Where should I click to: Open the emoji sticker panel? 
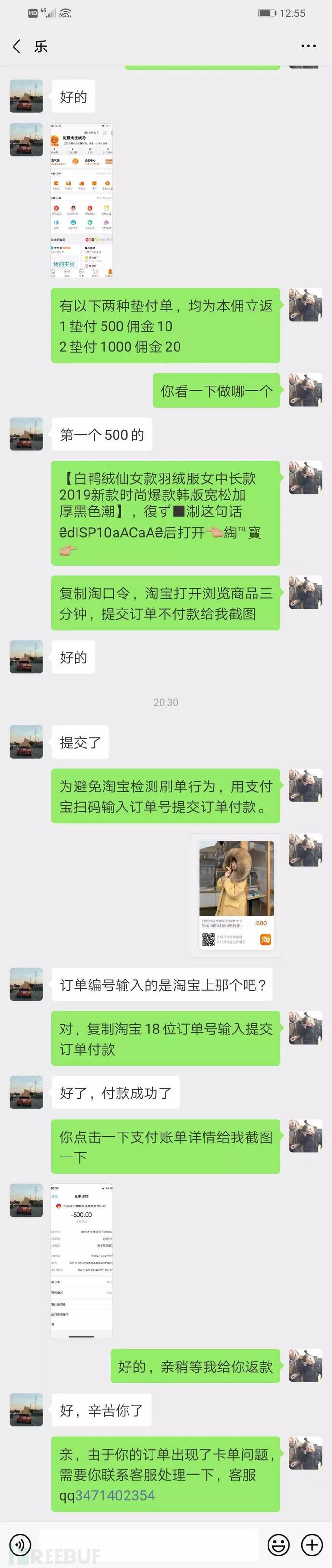[x=279, y=1544]
